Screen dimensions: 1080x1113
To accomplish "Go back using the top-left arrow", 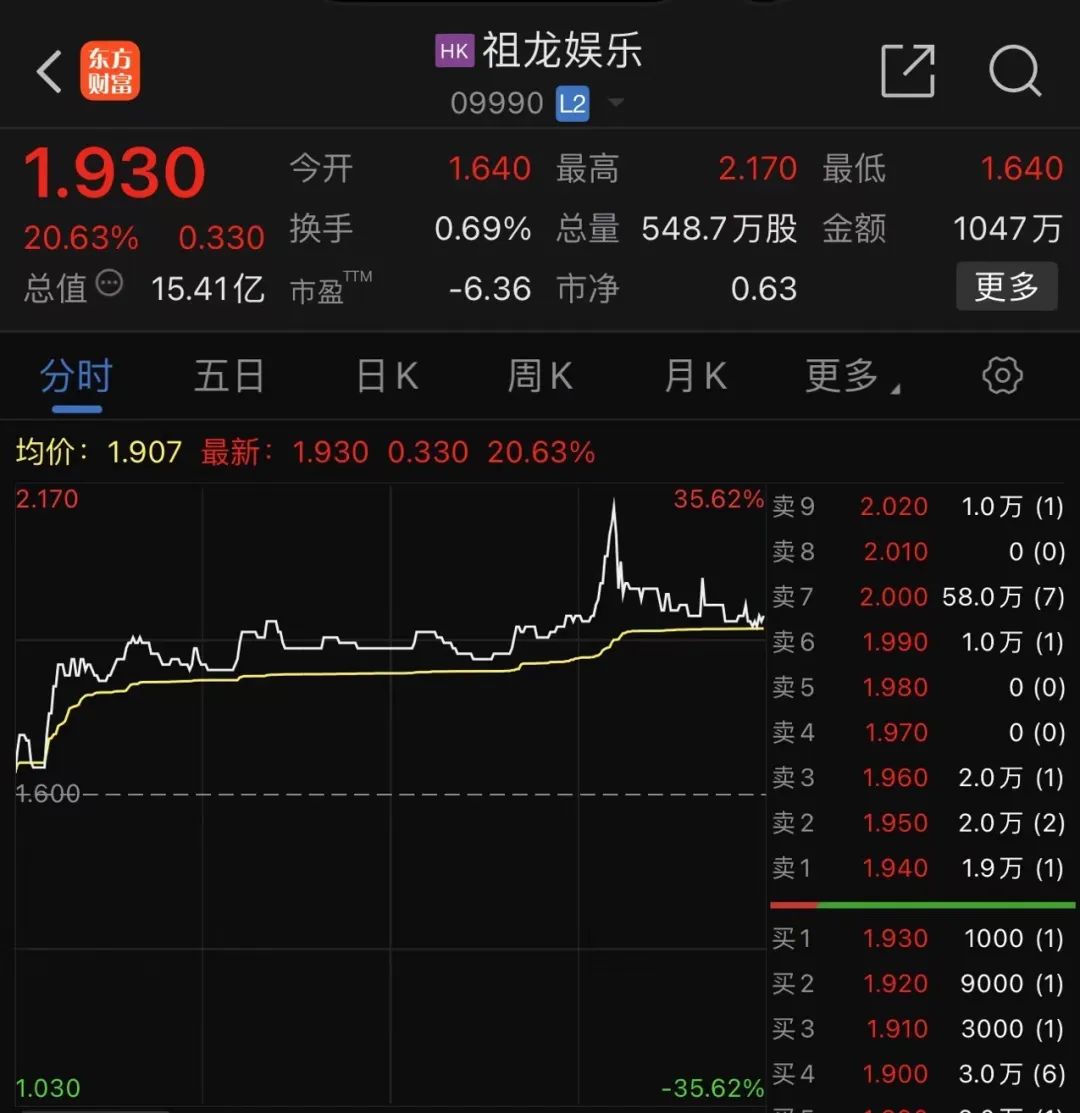I will pos(49,71).
